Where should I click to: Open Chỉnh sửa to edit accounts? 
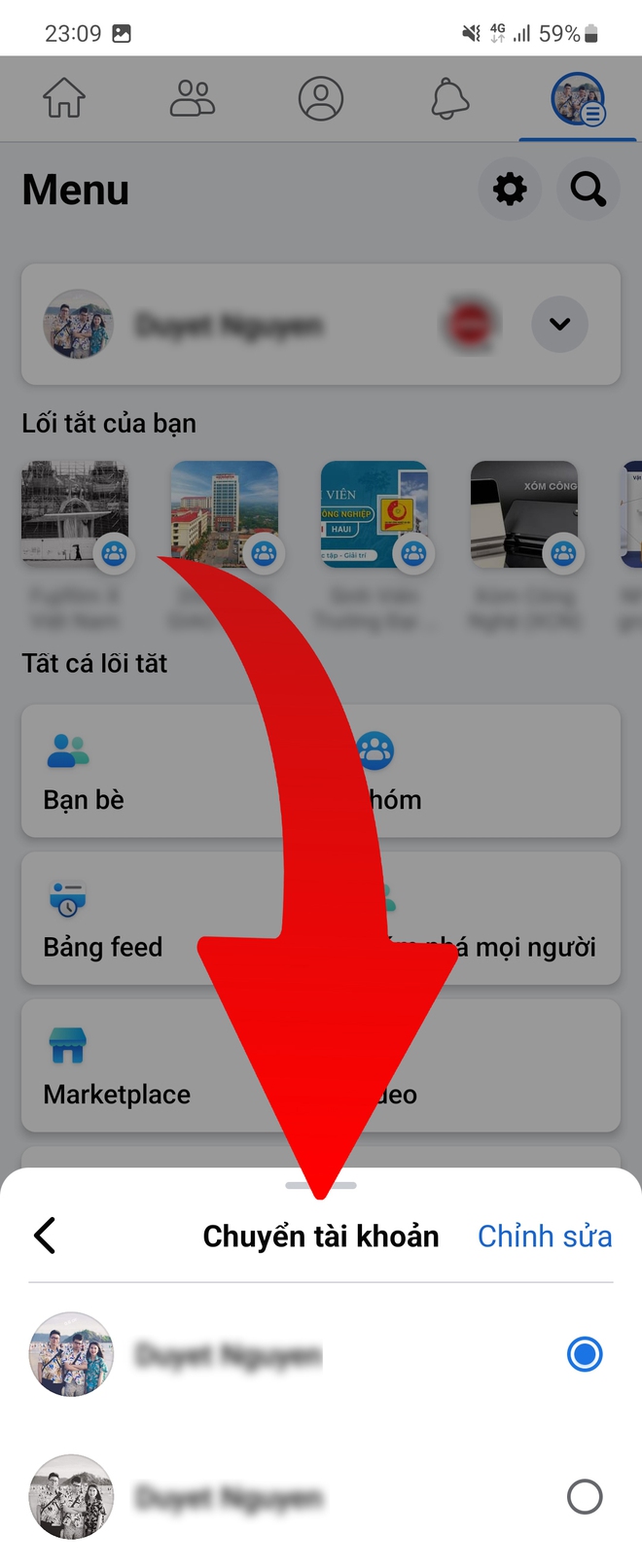click(x=544, y=1237)
